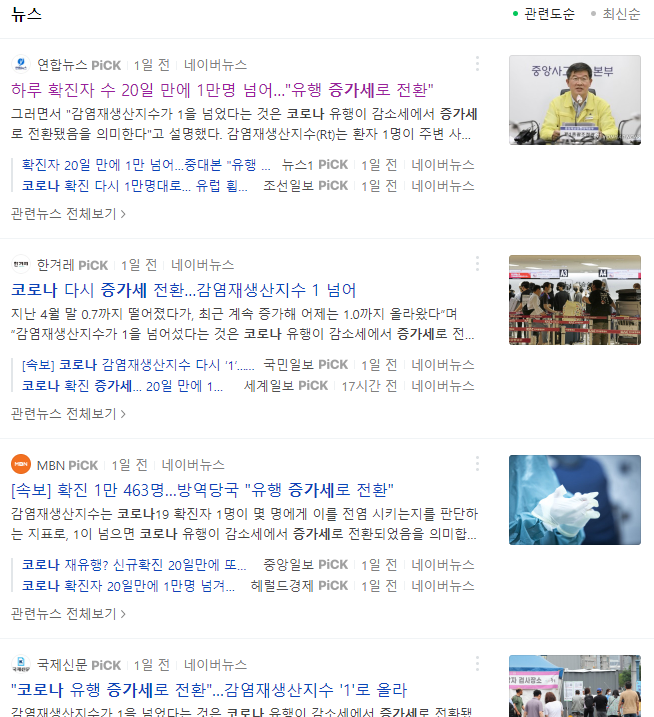Image resolution: width=654 pixels, height=717 pixels.
Task: Open overflow menu on 연합뉴스 article
Action: tap(477, 64)
